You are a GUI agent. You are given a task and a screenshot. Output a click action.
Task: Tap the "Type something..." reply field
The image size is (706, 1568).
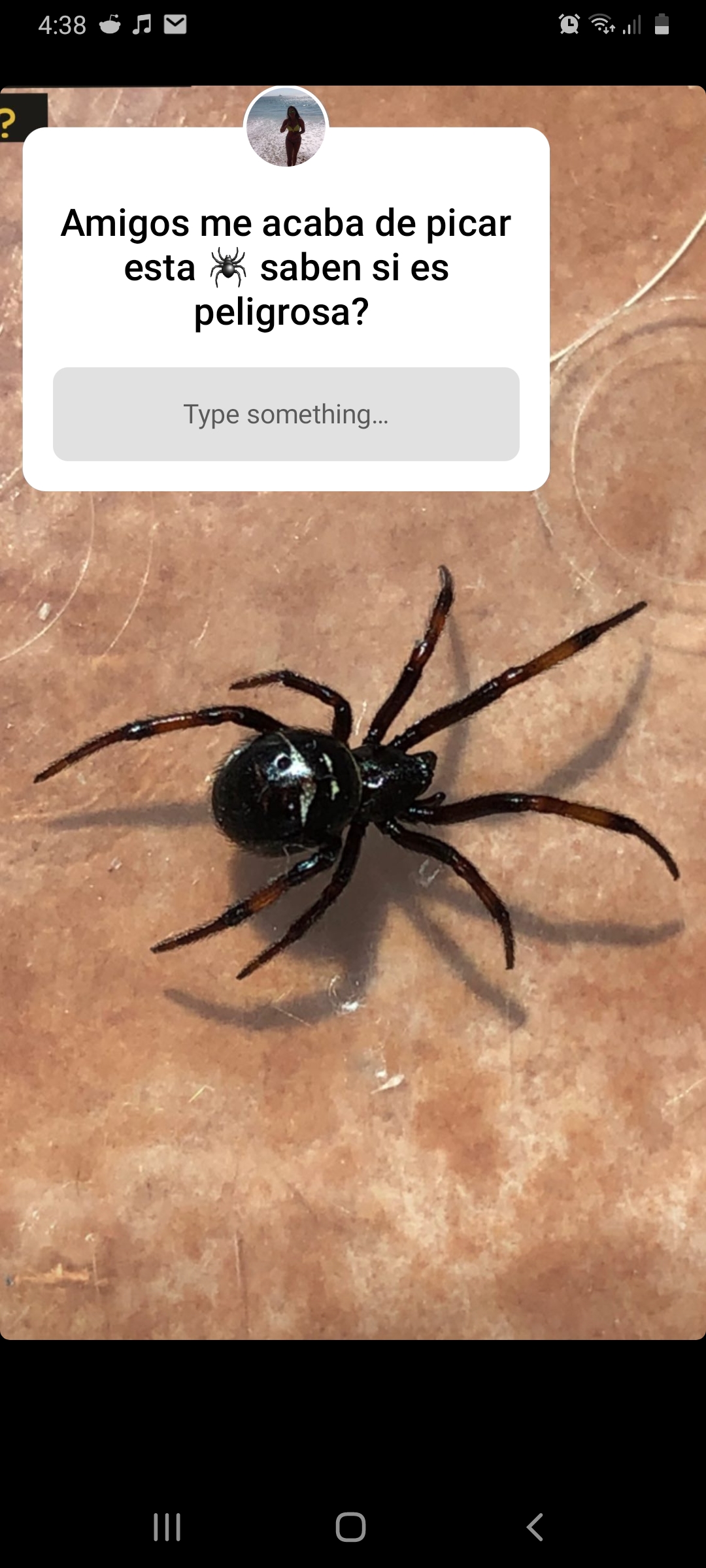286,414
